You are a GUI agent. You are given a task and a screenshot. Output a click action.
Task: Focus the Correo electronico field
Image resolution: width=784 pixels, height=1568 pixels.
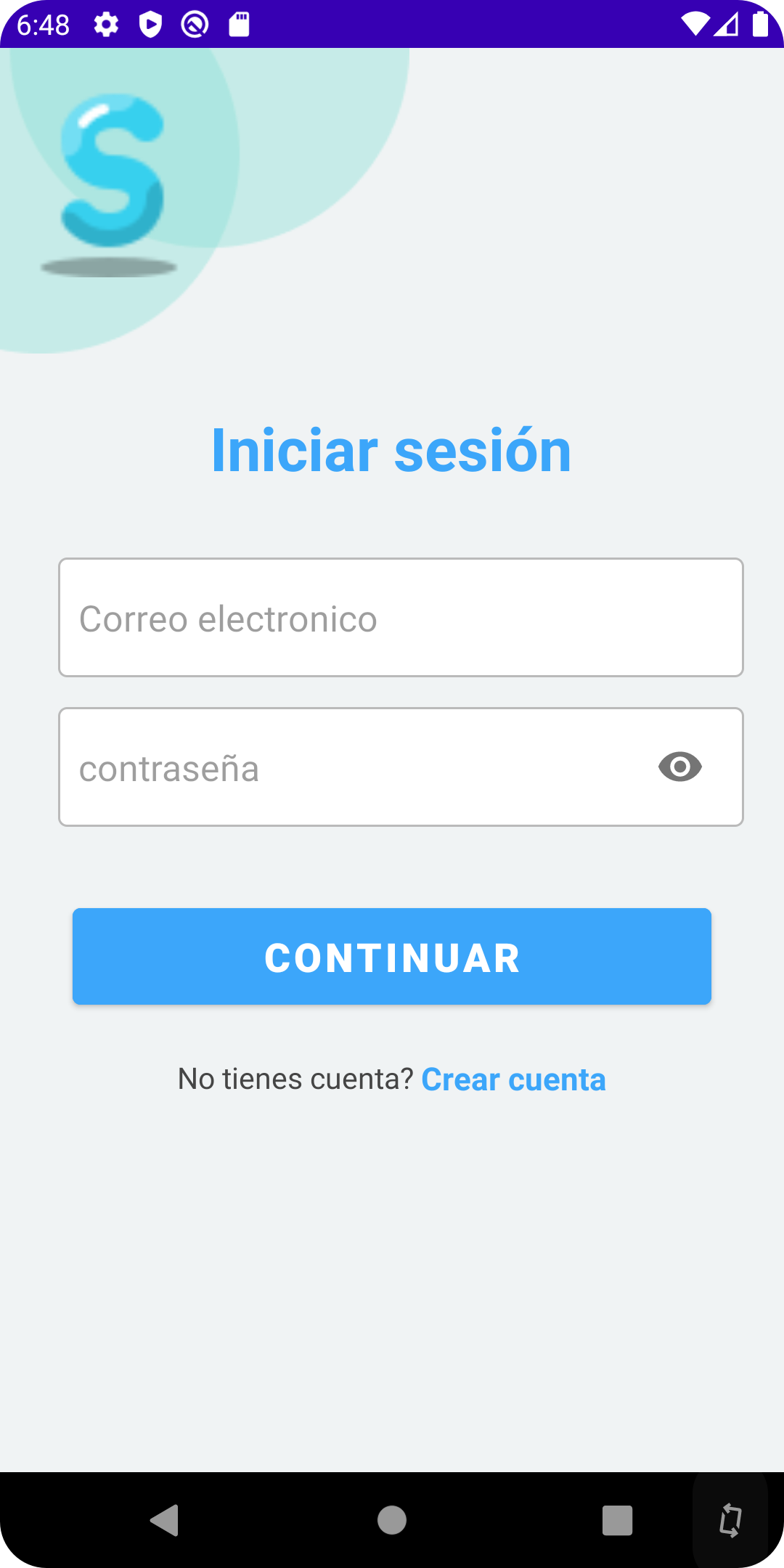click(401, 618)
